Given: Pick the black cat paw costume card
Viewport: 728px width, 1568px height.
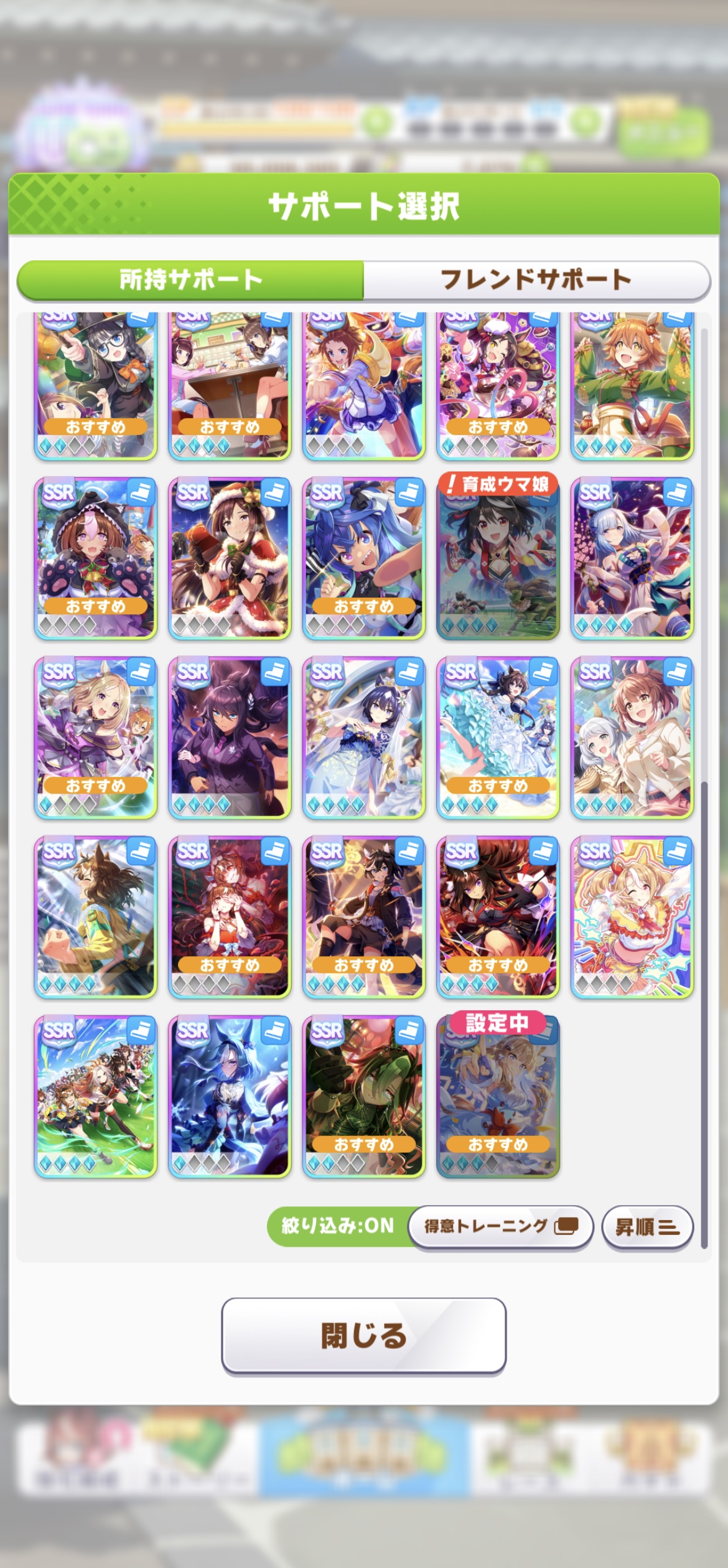Looking at the screenshot, I should (x=95, y=558).
